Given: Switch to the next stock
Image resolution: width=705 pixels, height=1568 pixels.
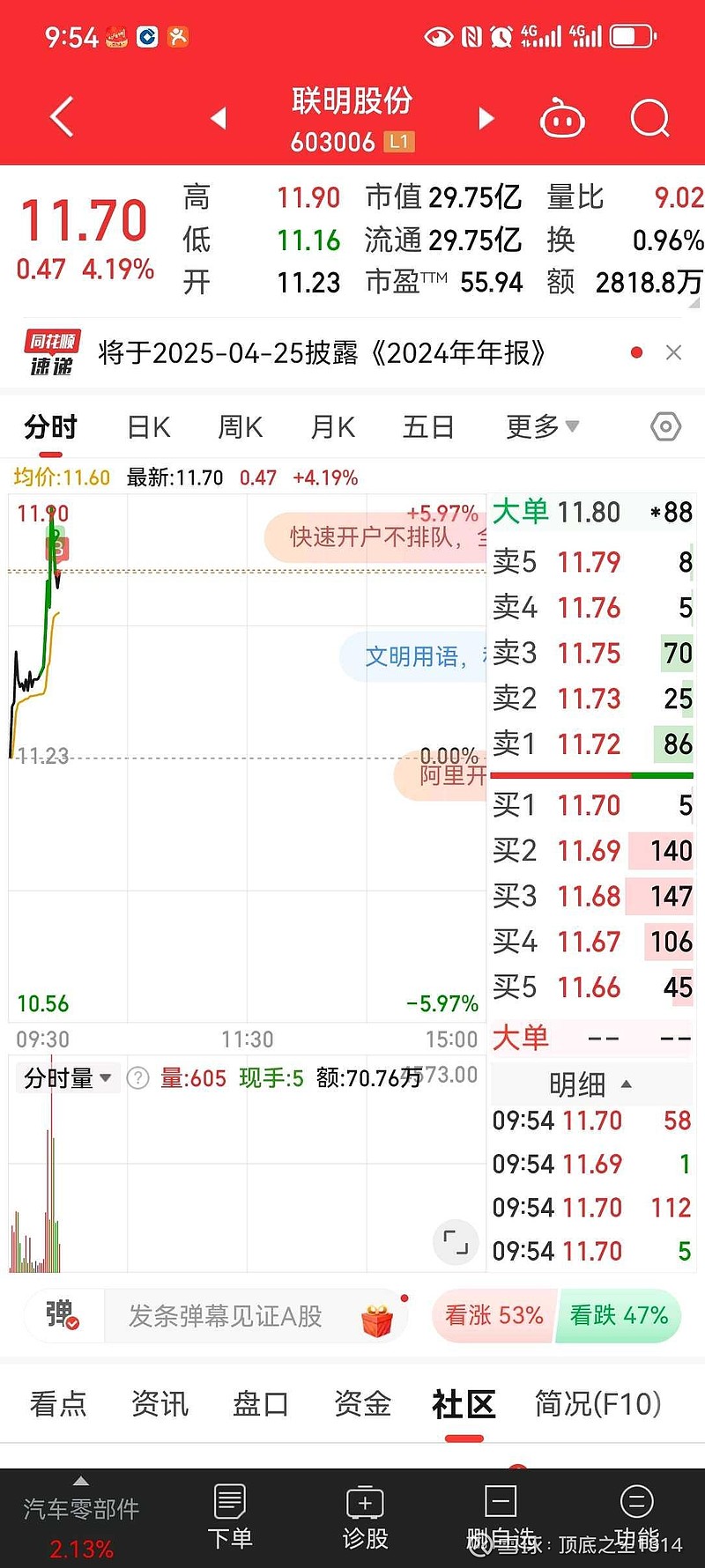Looking at the screenshot, I should (486, 118).
